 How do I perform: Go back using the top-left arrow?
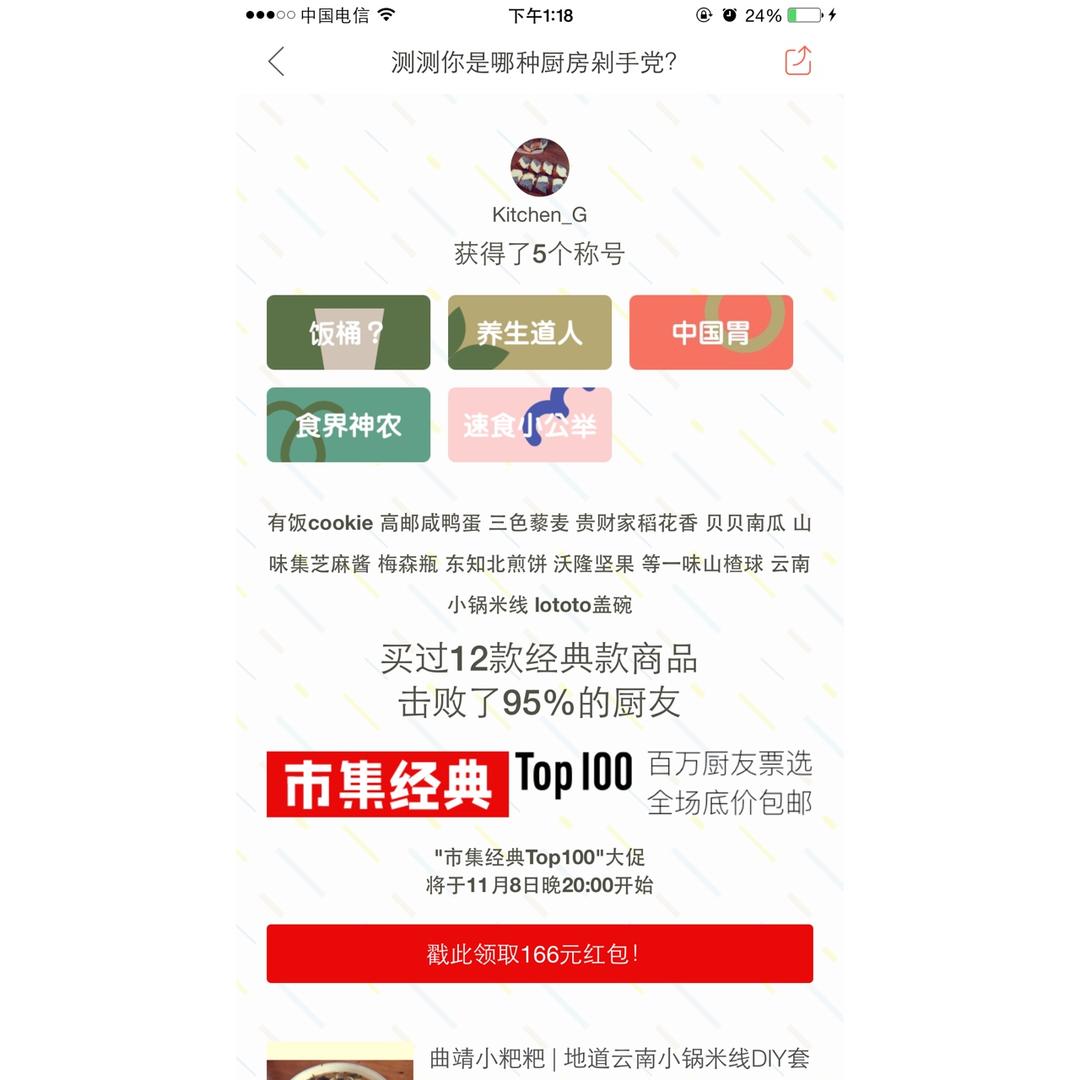point(277,62)
